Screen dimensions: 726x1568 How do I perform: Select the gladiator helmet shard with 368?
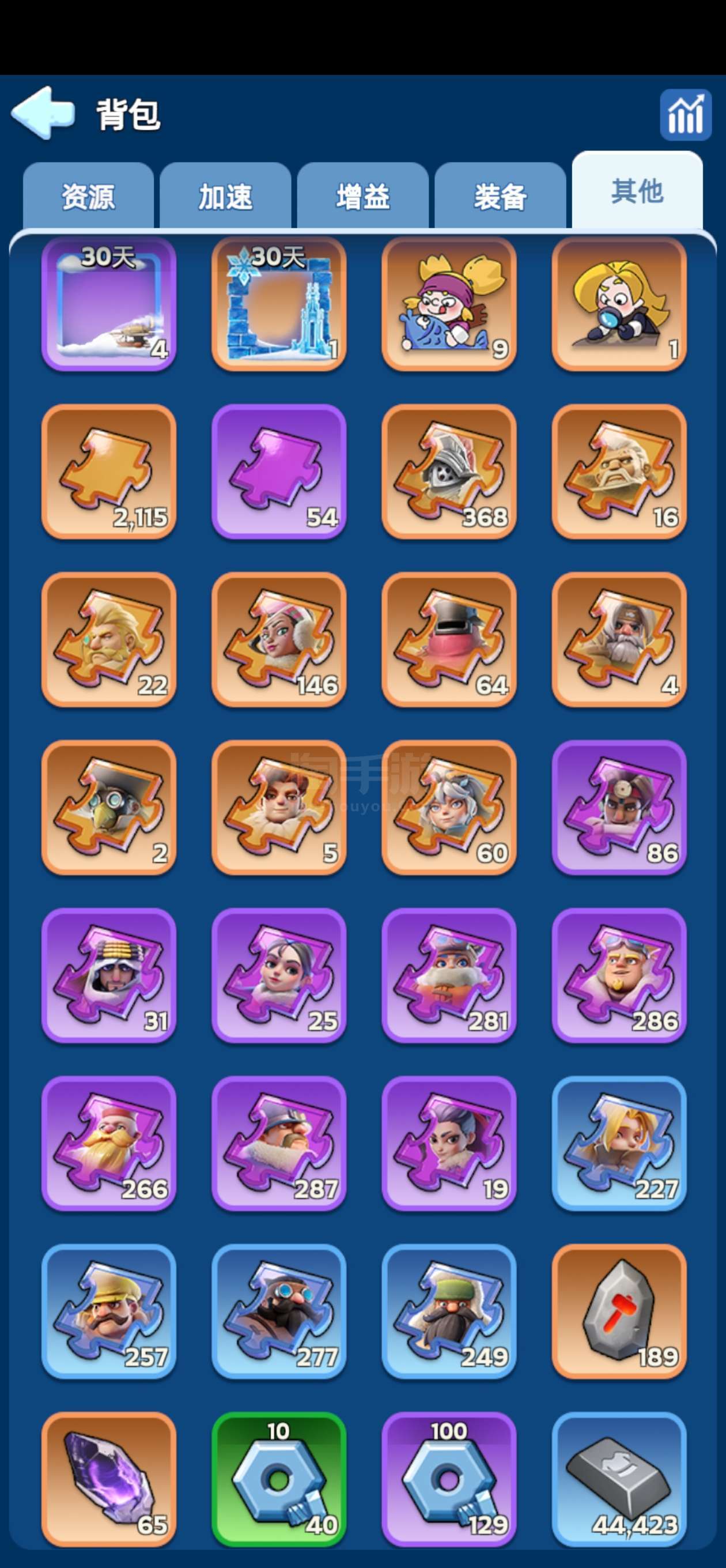(x=449, y=471)
